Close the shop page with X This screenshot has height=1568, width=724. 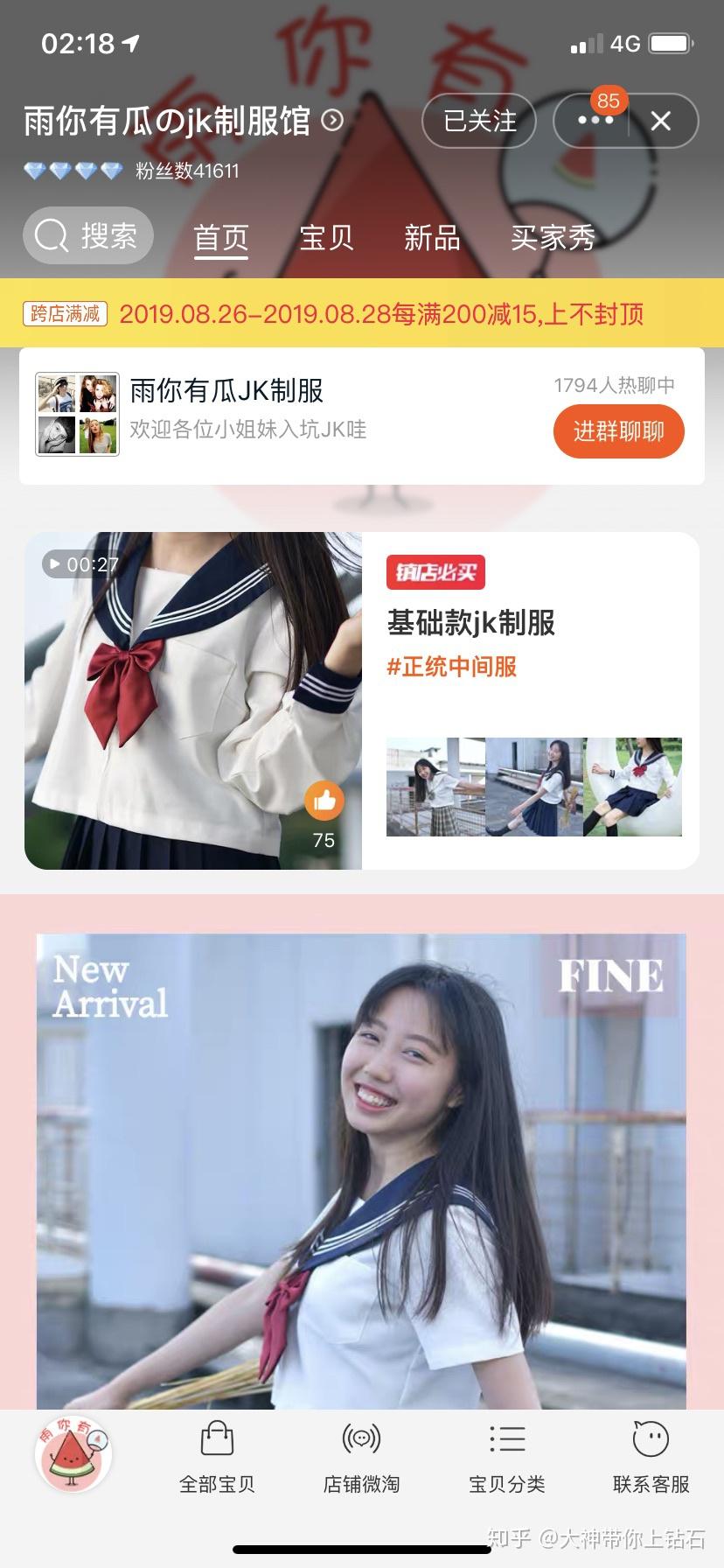click(661, 121)
